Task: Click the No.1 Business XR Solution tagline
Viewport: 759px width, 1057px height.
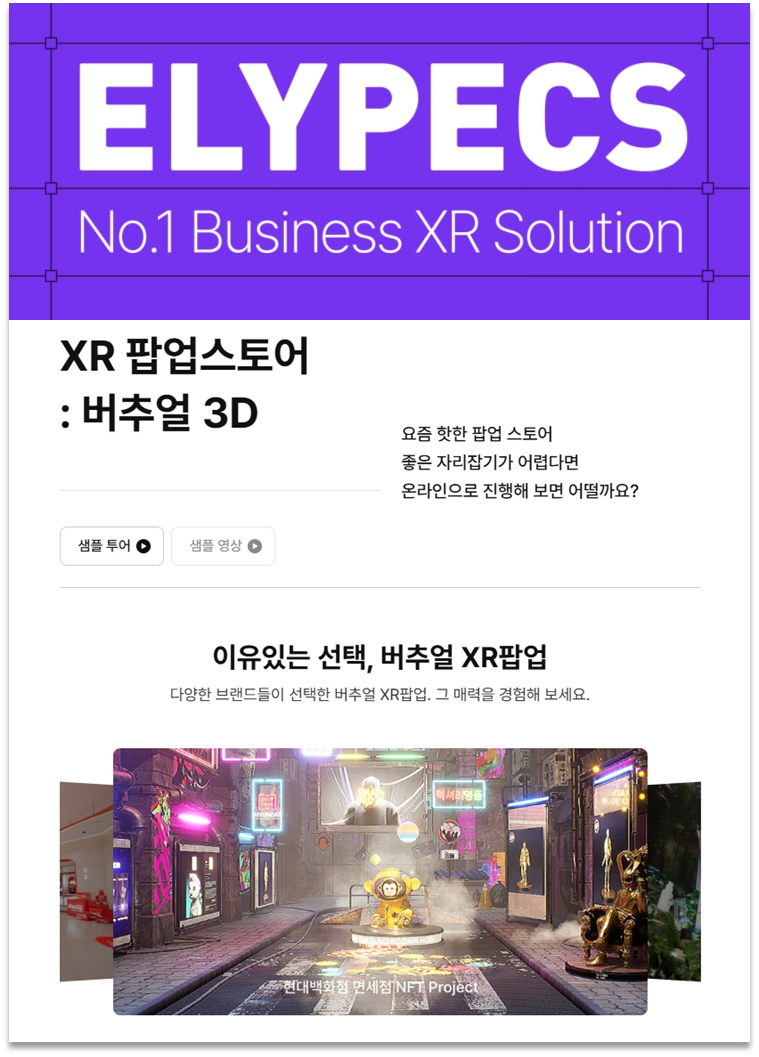Action: [378, 232]
